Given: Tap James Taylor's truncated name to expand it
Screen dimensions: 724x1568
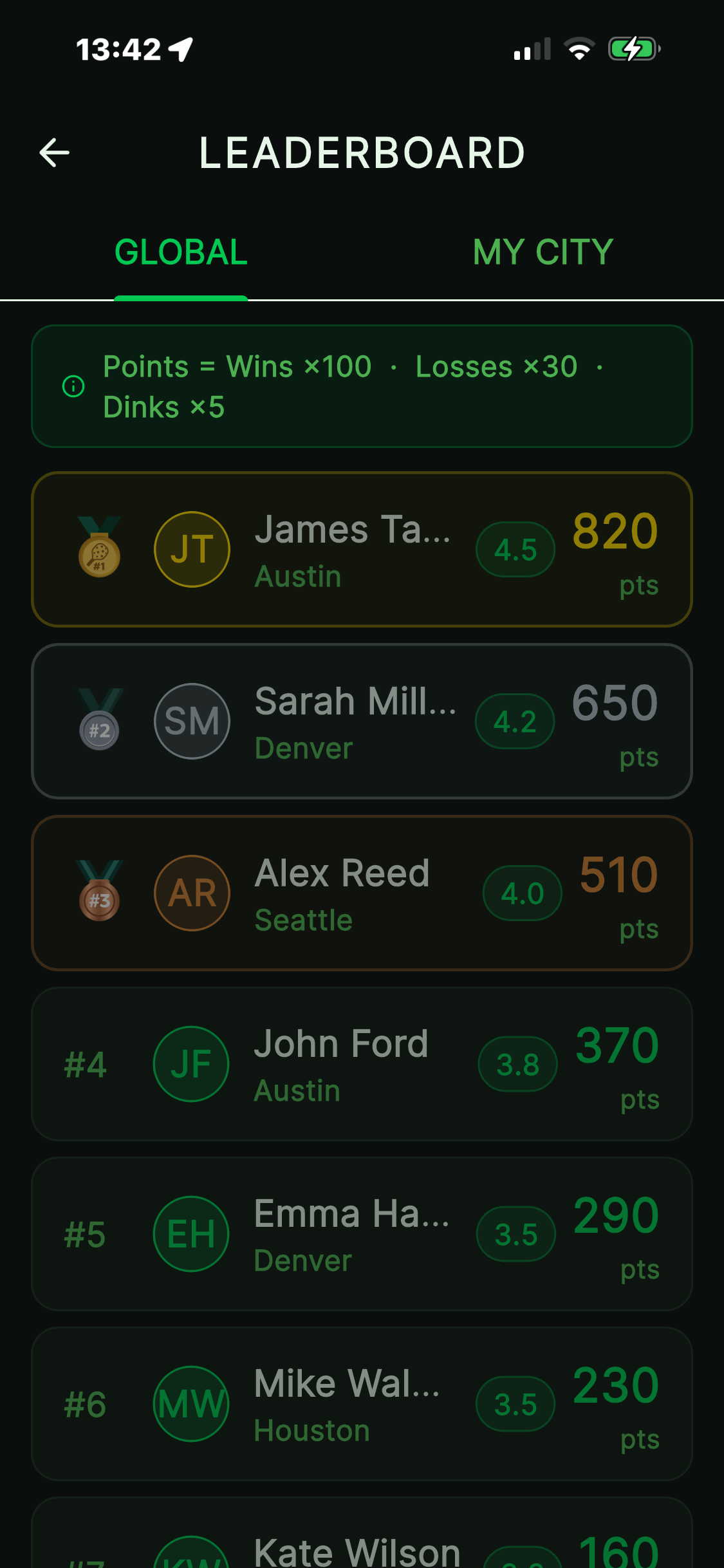Looking at the screenshot, I should (353, 530).
